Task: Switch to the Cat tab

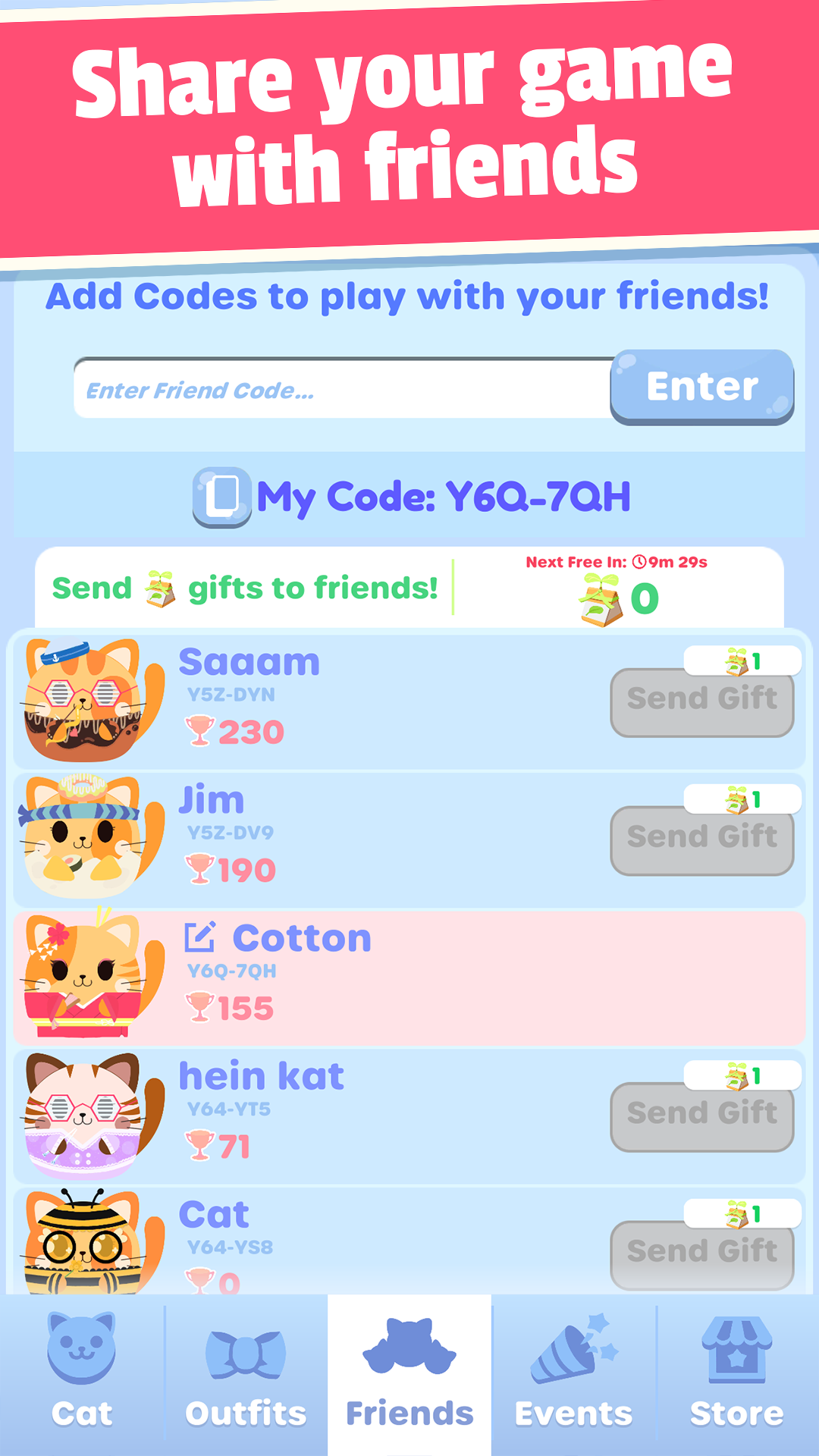Action: coord(82,1373)
